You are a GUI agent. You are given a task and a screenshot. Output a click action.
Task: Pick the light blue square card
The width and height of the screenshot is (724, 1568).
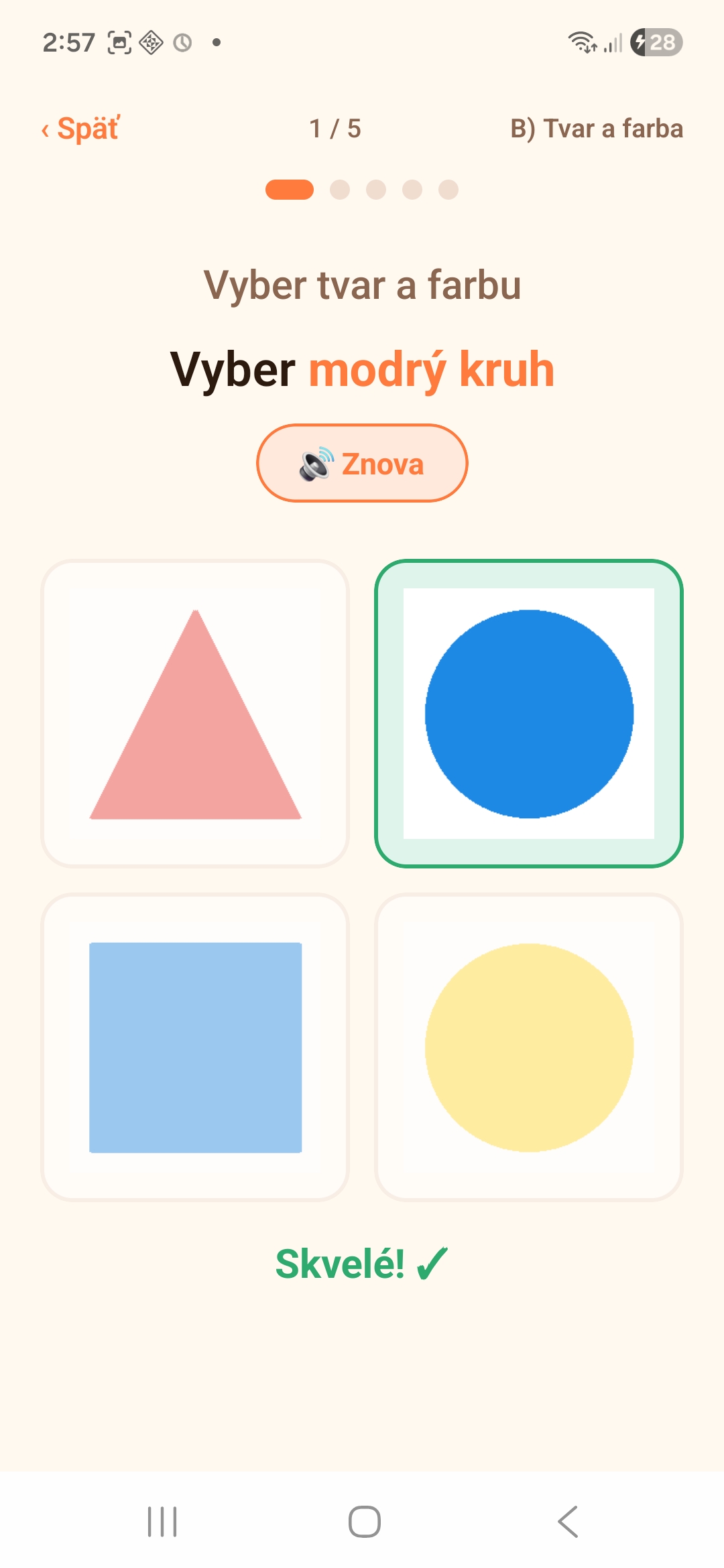click(x=195, y=1047)
